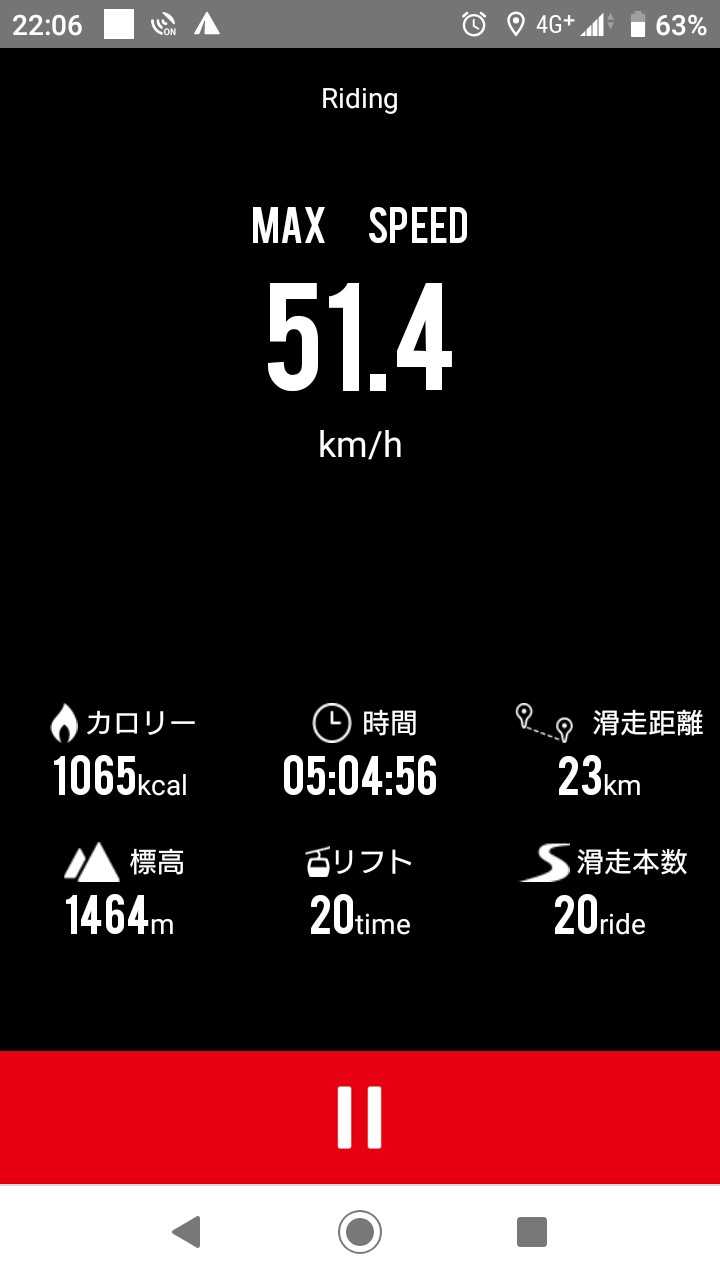The height and width of the screenshot is (1280, 720).
Task: Pause the ride tracking
Action: point(360,1116)
